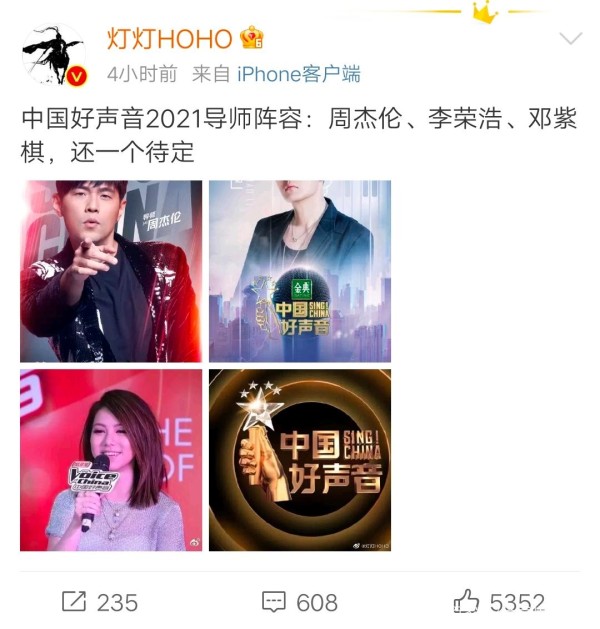Image resolution: width=600 pixels, height=629 pixels.
Task: Like the post with 5352 likes
Action: (x=498, y=601)
